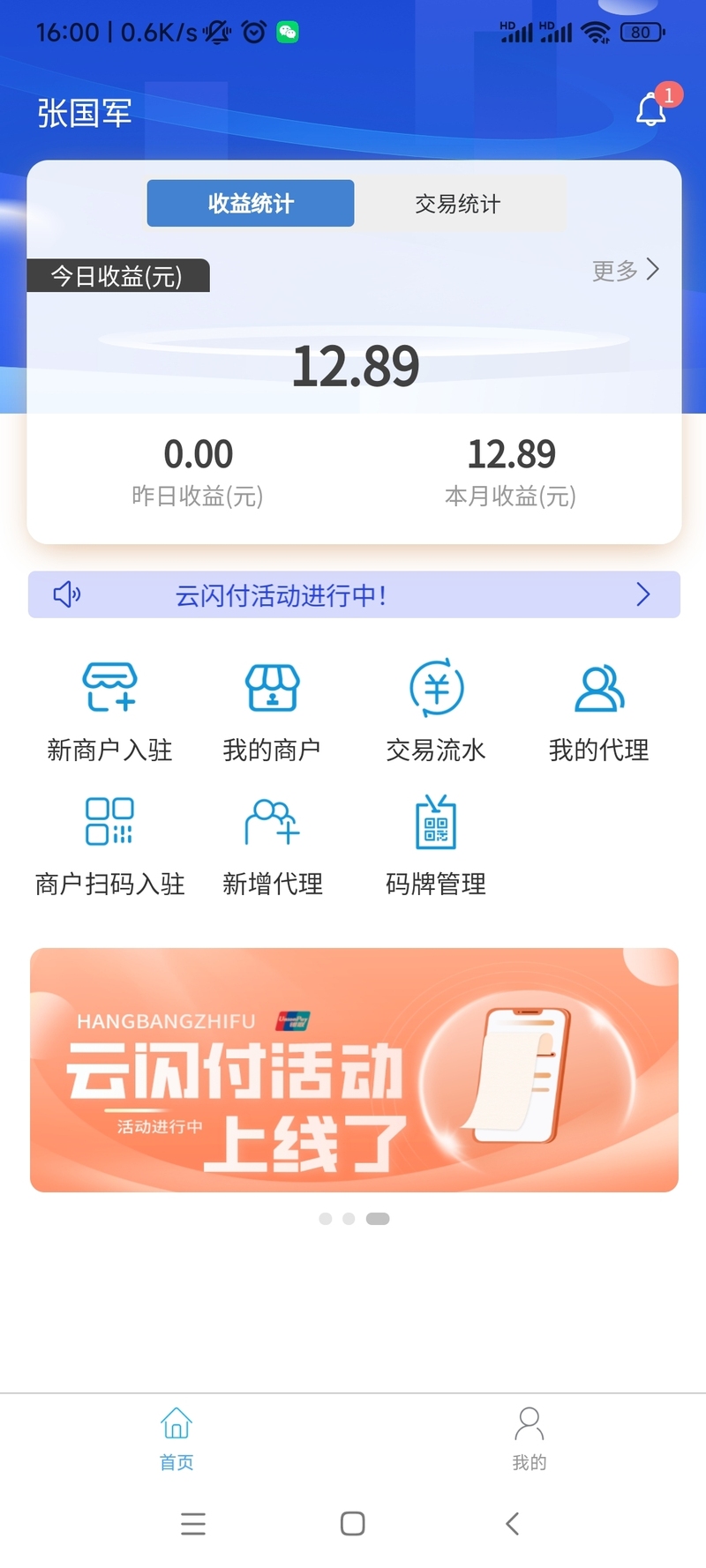706x1568 pixels.
Task: Tap 新增代理 to add an agent
Action: 272,844
